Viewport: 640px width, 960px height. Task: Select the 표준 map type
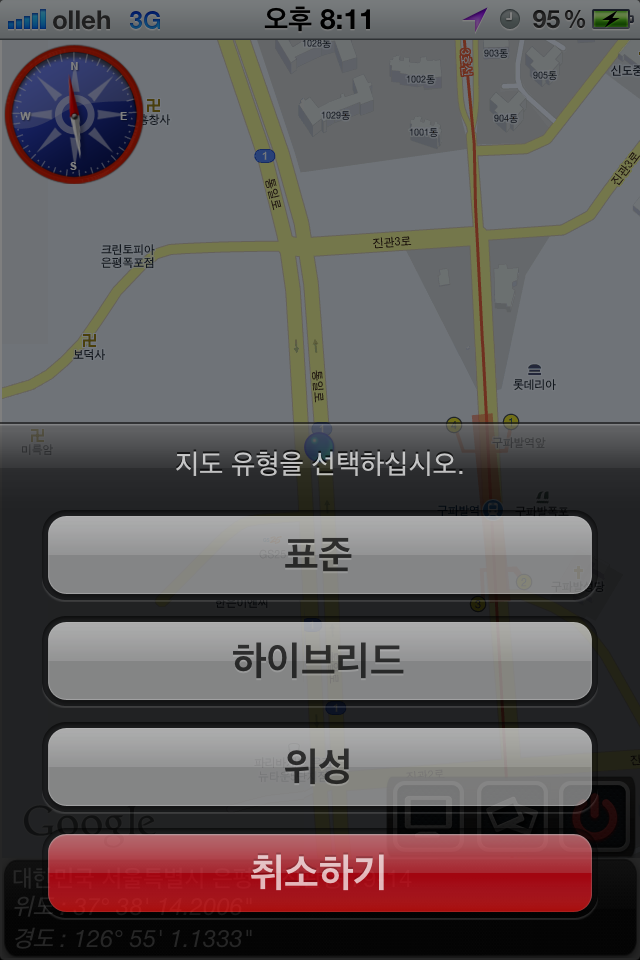tap(320, 556)
